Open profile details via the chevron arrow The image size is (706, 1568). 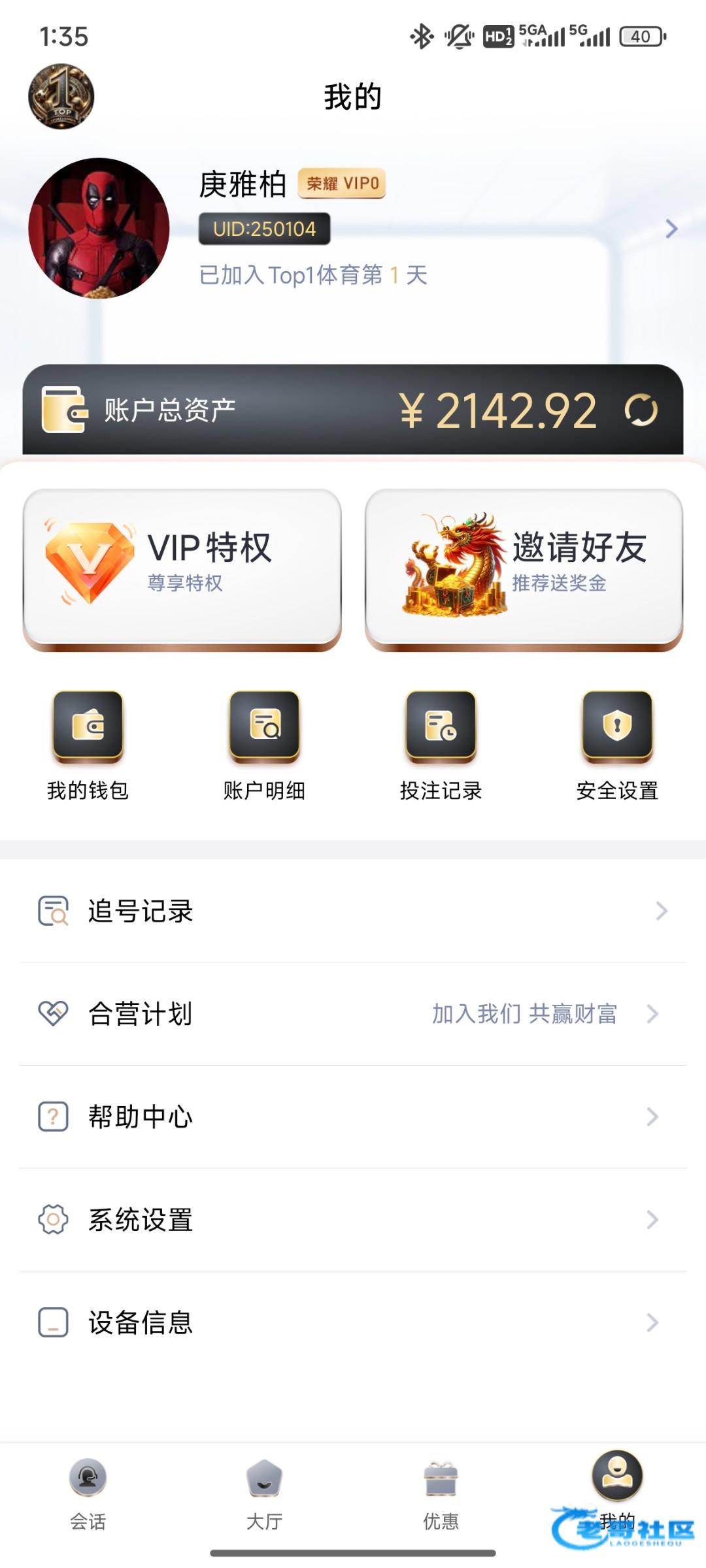point(671,229)
